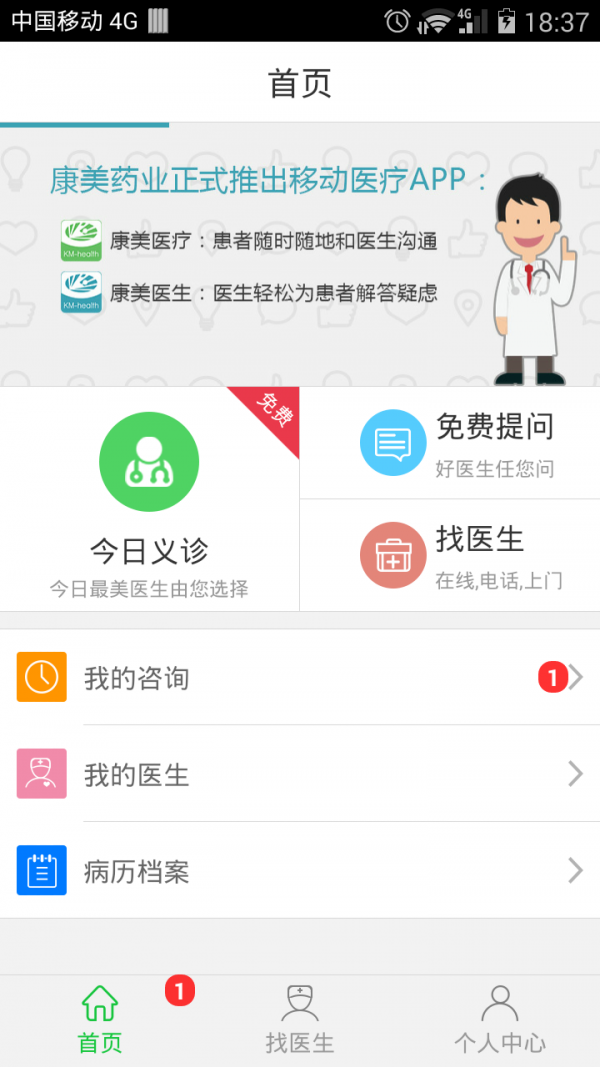
Task: Go to the 个人中心 tab
Action: coord(499,1020)
